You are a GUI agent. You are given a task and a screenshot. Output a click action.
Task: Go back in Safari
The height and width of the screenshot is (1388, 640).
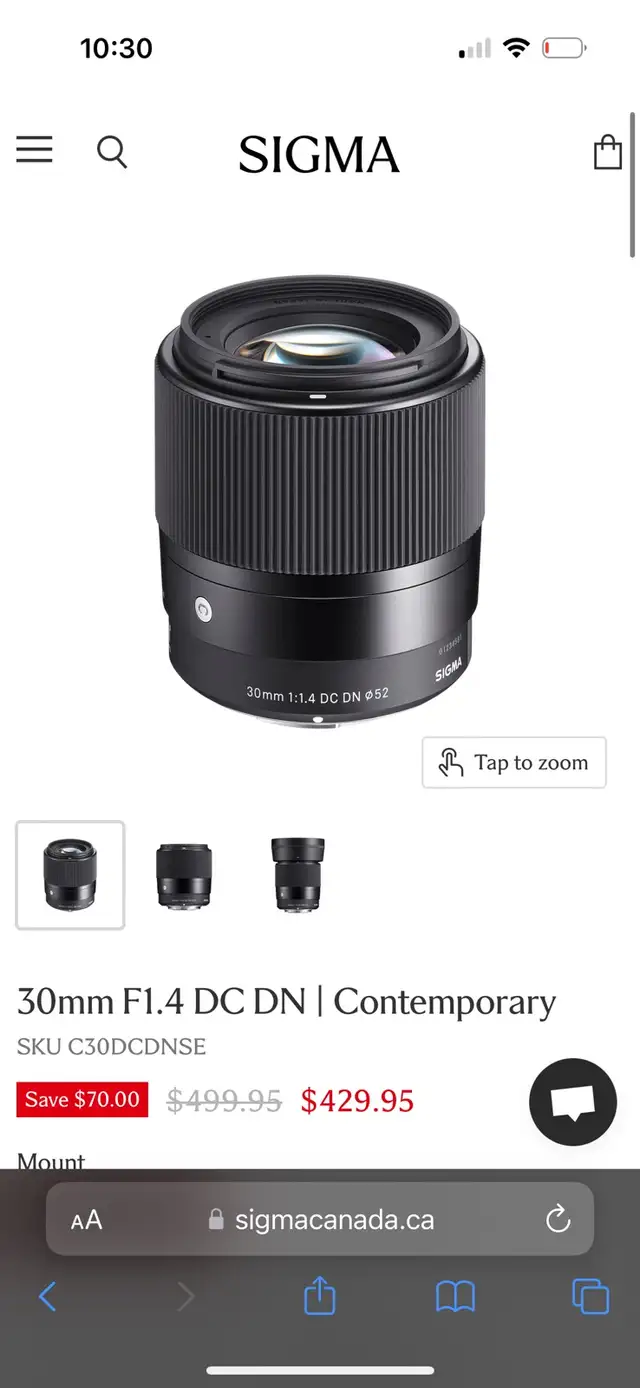click(47, 1297)
